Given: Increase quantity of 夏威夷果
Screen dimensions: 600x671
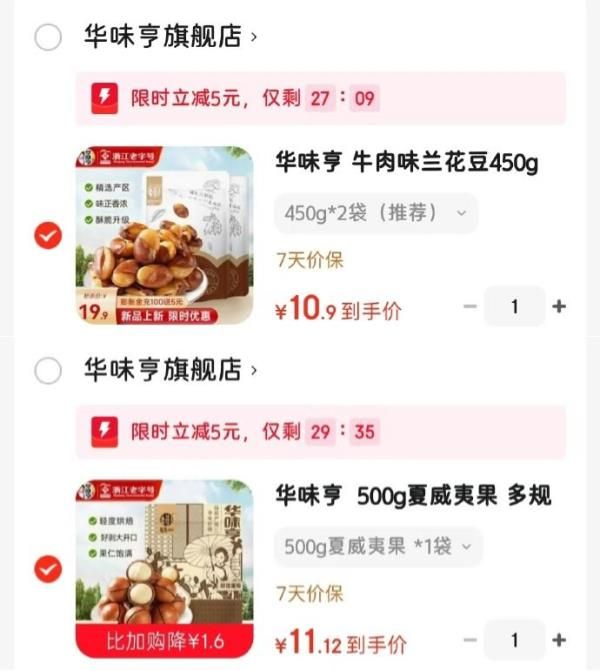Looking at the screenshot, I should [559, 640].
